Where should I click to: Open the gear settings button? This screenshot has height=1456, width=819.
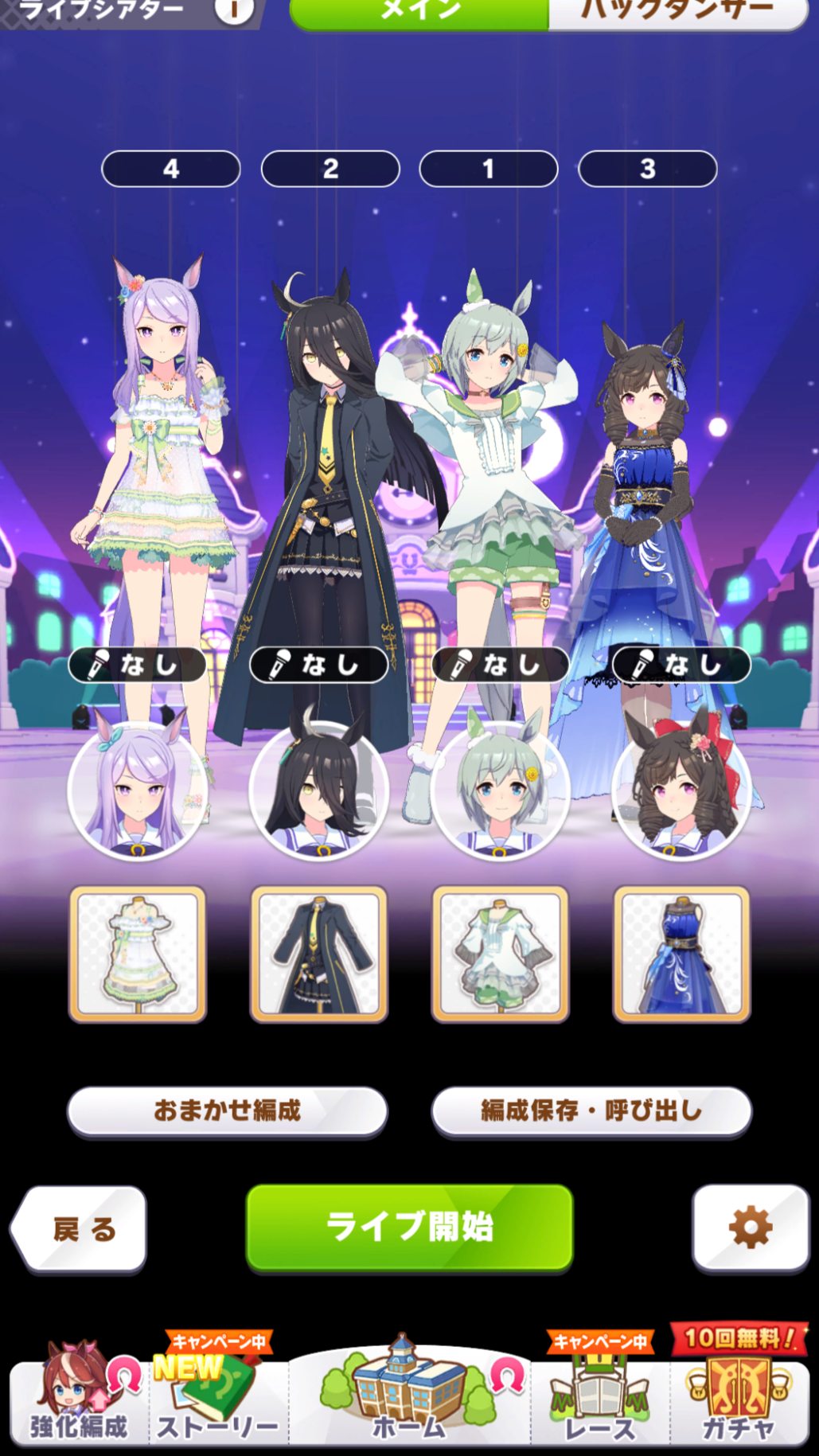point(750,1227)
